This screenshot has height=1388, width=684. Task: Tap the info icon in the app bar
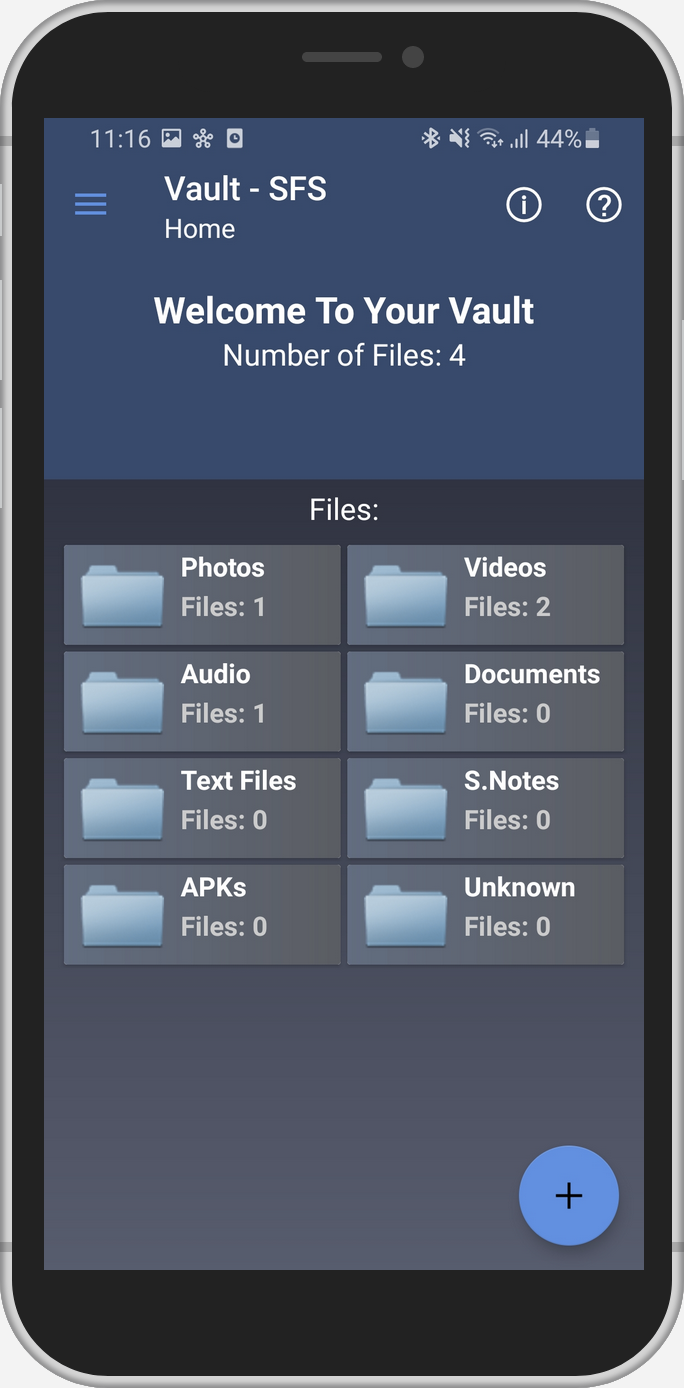click(x=523, y=205)
